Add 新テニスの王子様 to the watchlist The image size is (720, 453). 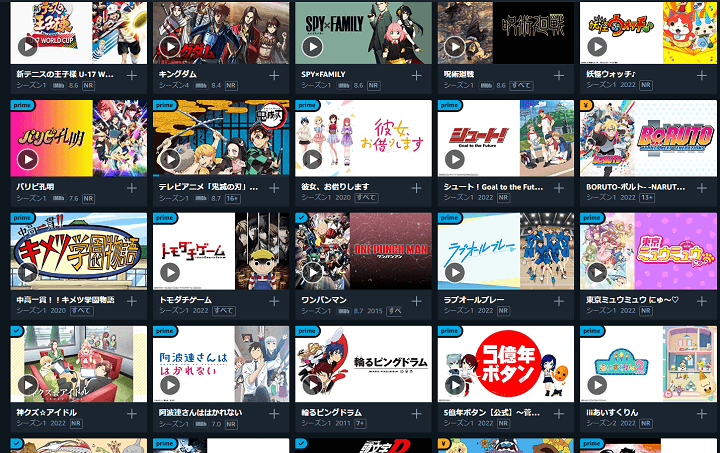pos(132,74)
